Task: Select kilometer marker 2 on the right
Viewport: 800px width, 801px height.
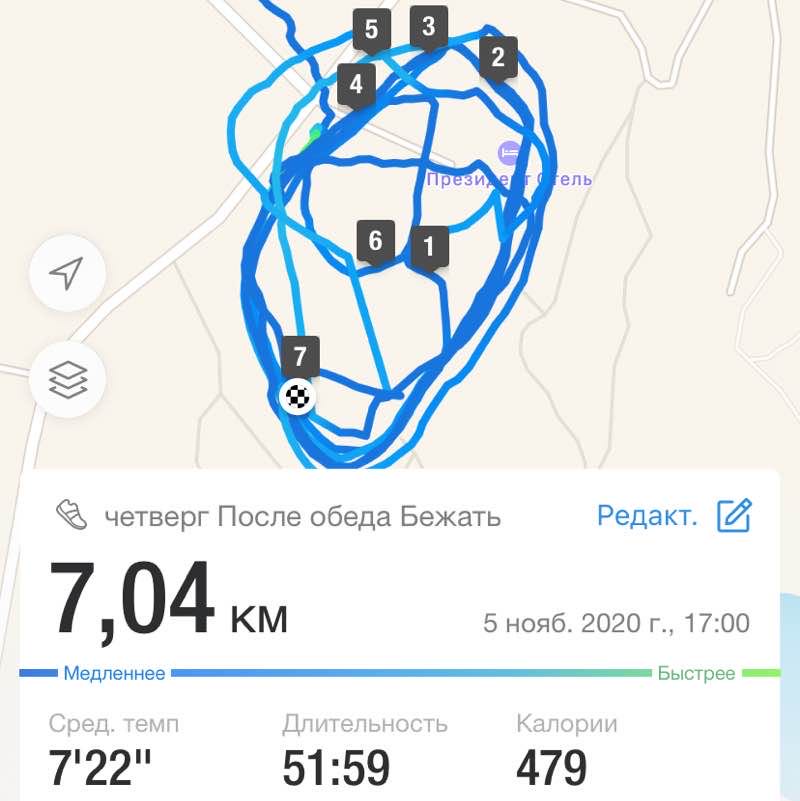Action: tap(497, 58)
